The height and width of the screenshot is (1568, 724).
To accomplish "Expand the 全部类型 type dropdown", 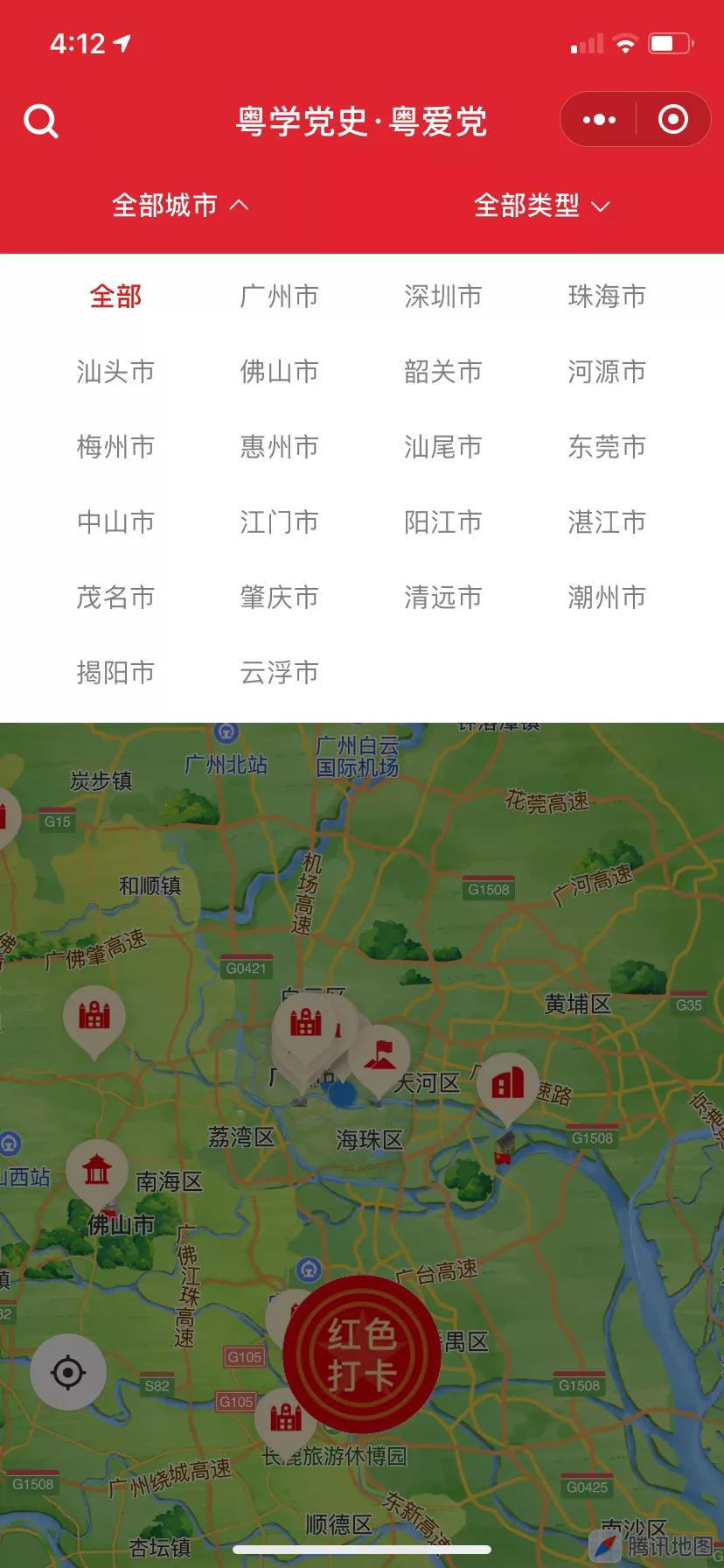I will (541, 206).
